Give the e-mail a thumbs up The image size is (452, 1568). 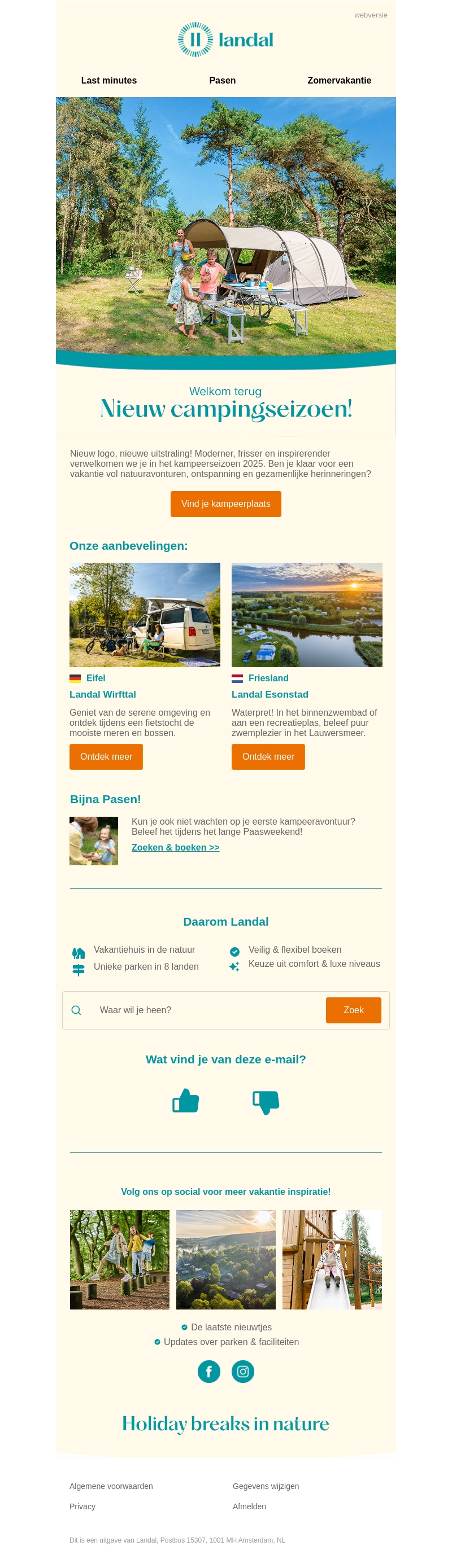186,1101
